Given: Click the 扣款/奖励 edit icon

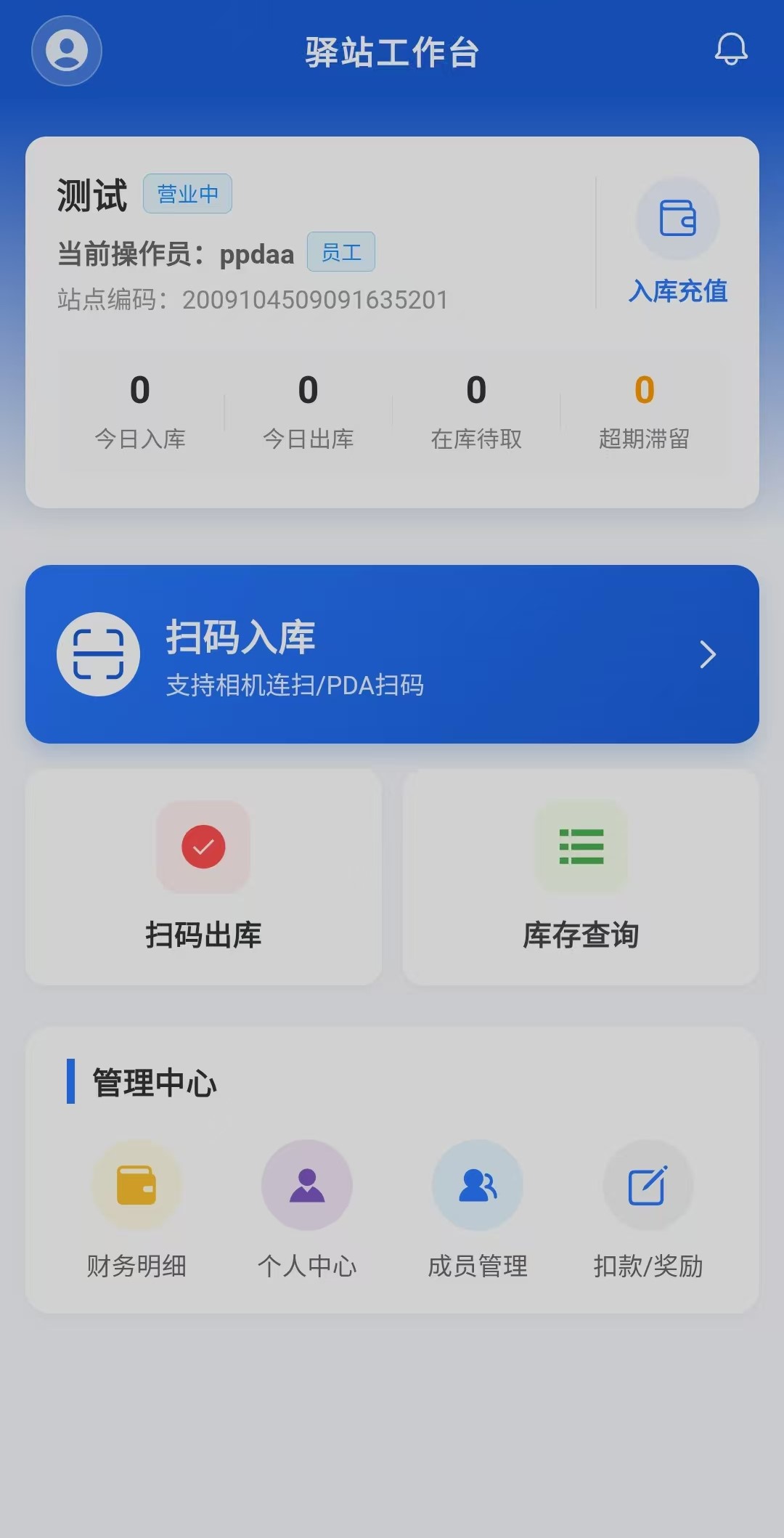Looking at the screenshot, I should (x=648, y=1185).
